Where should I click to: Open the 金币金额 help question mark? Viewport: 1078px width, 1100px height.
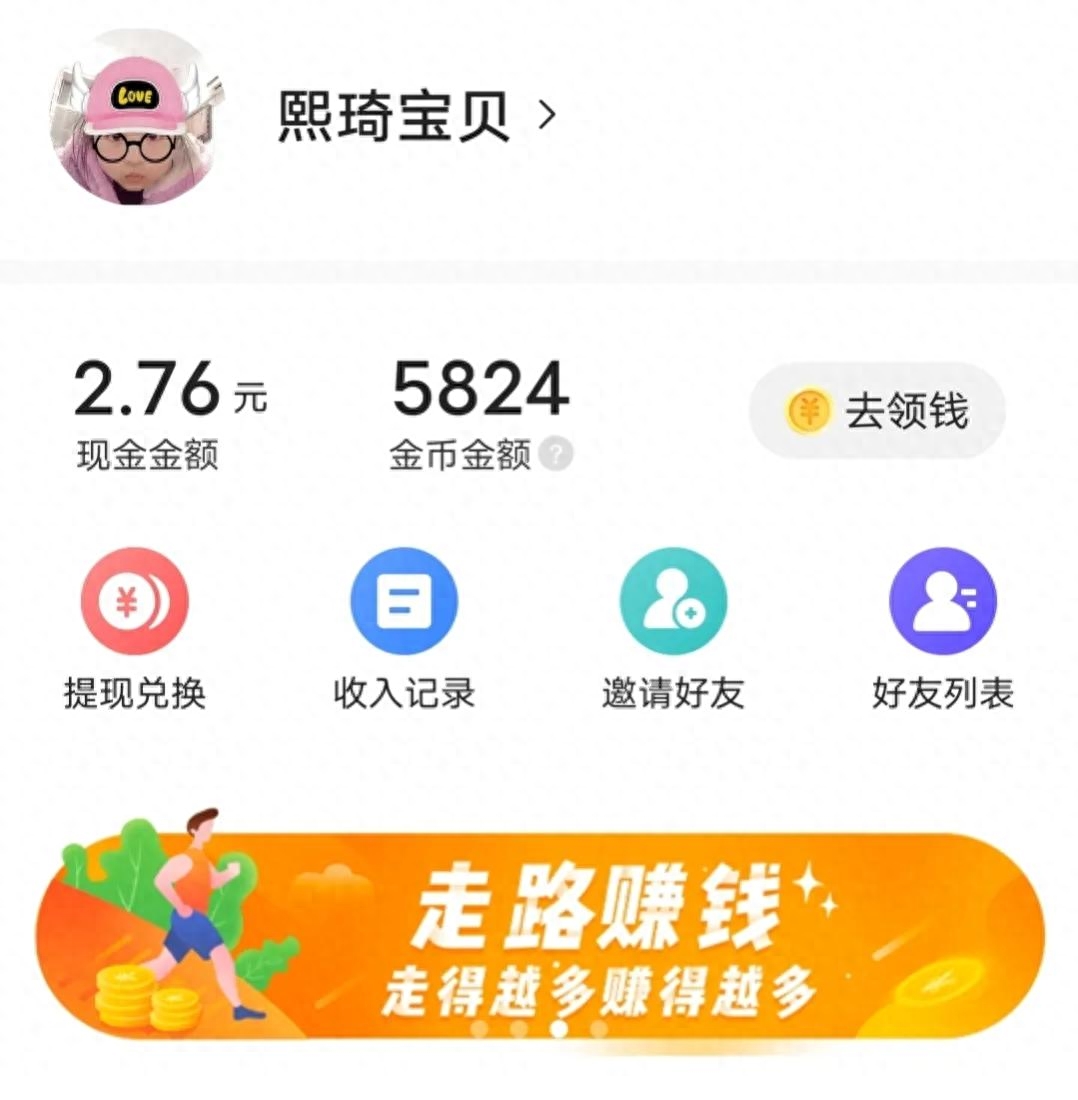pos(557,456)
